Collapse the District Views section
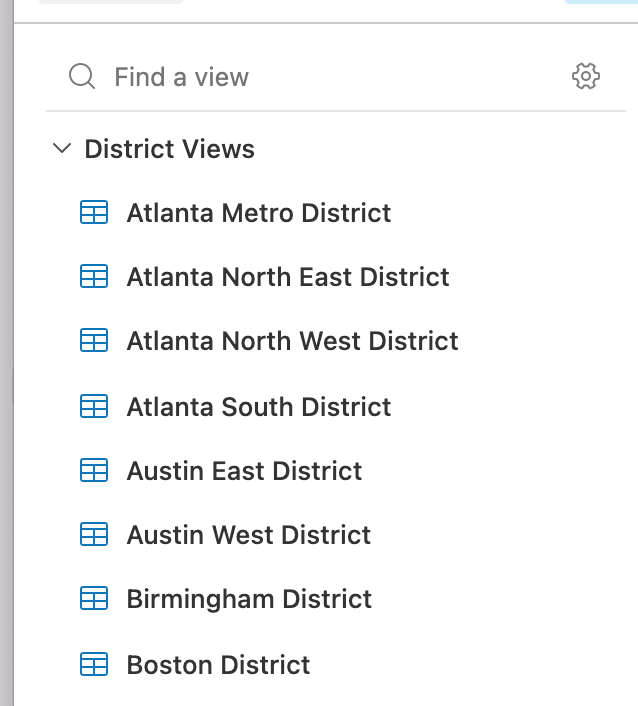The height and width of the screenshot is (706, 638). coord(62,149)
